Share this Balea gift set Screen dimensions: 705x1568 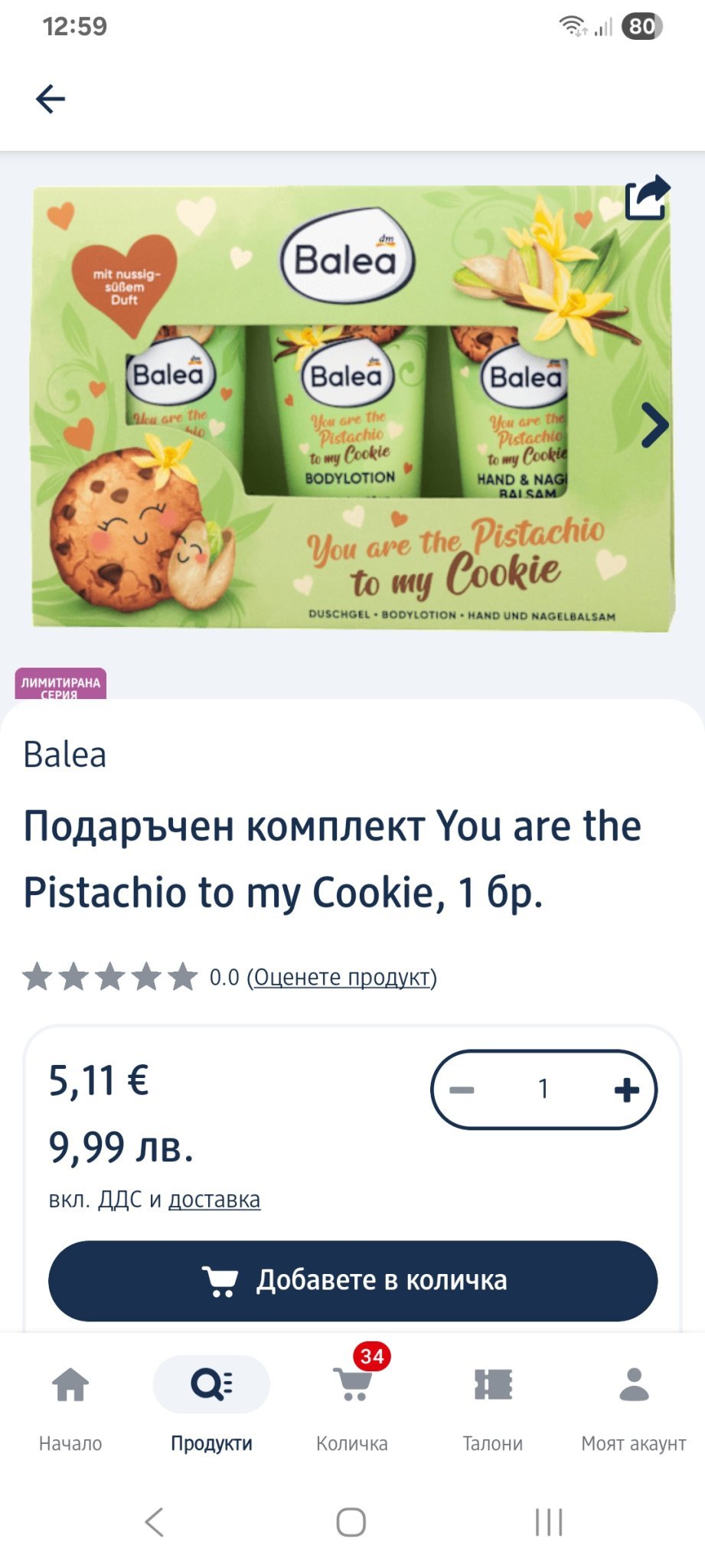647,198
